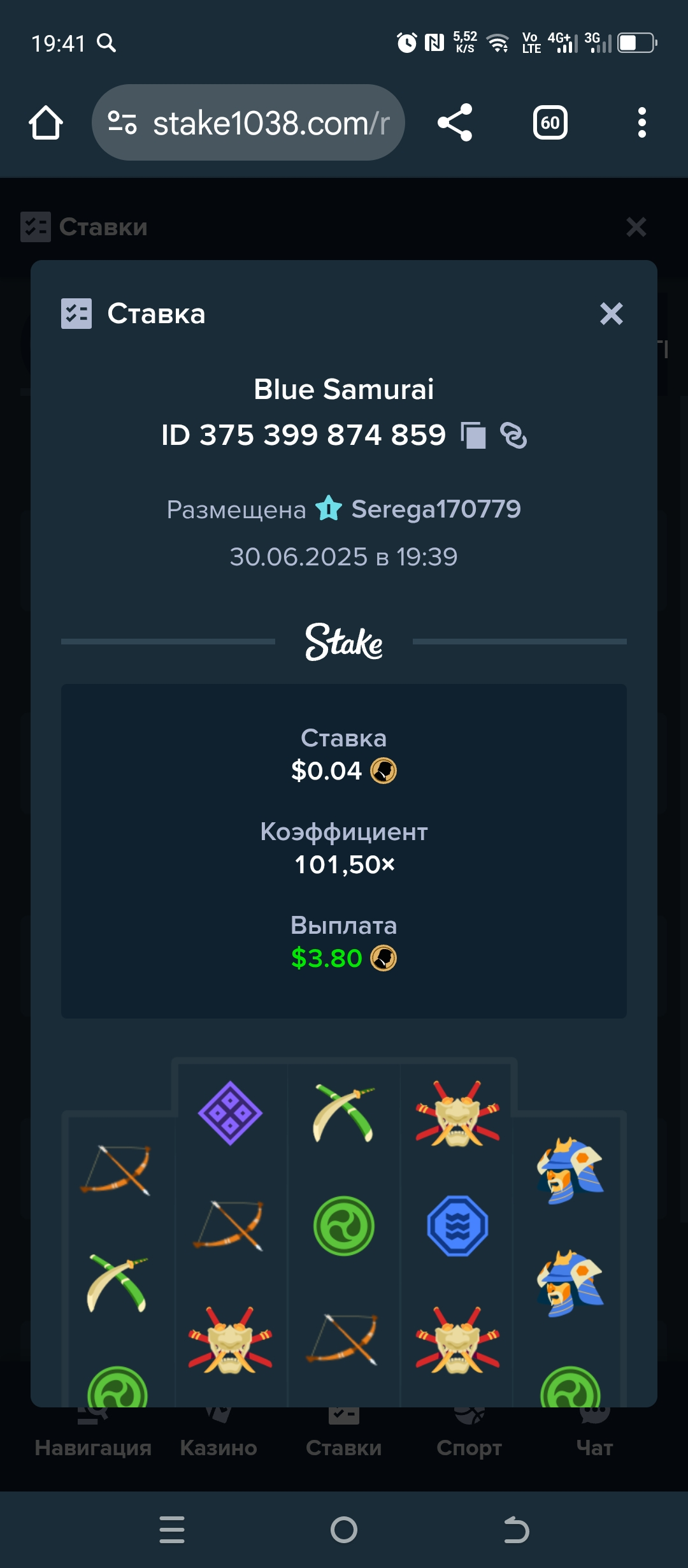Open Serega170779 user profile
This screenshot has width=688, height=1568.
436,509
